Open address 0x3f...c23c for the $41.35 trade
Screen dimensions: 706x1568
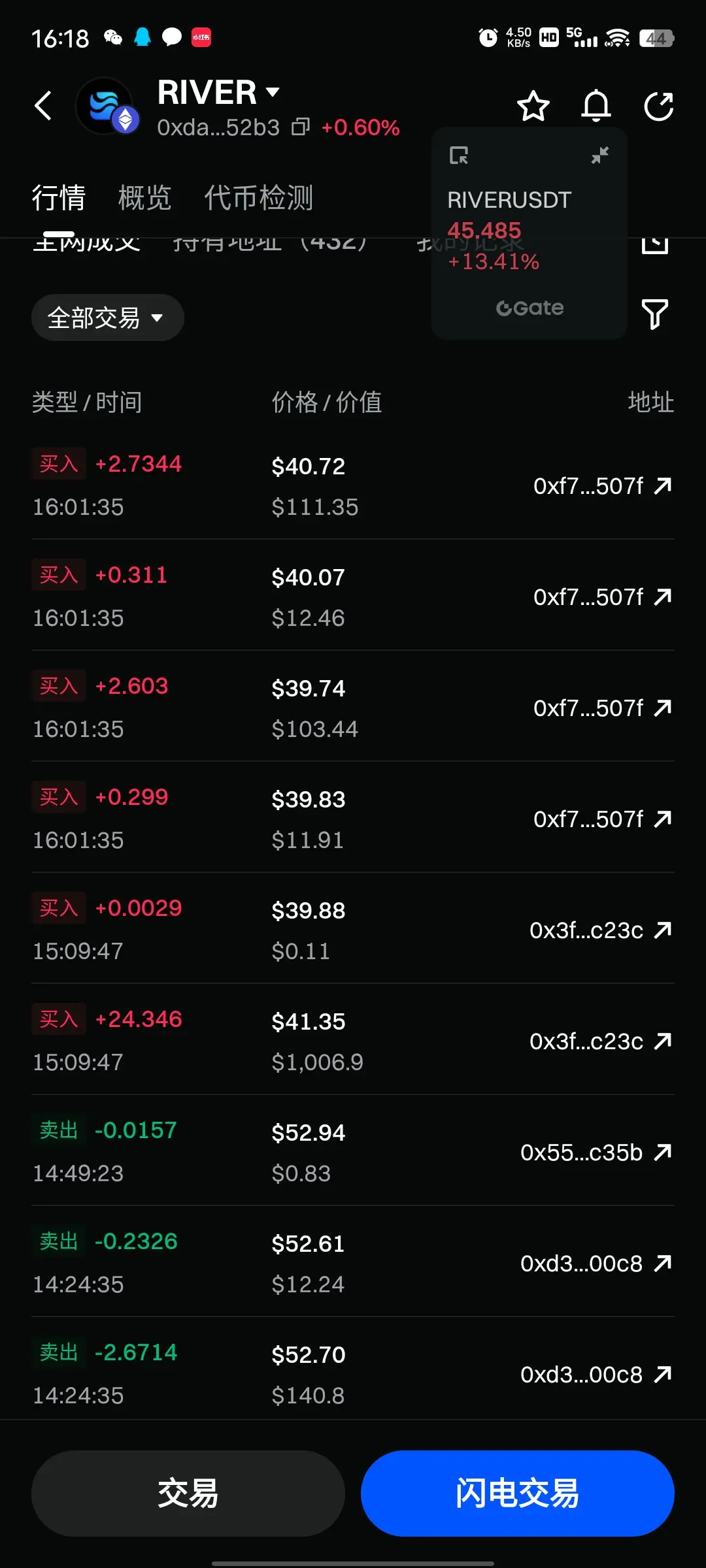pyautogui.click(x=599, y=1041)
